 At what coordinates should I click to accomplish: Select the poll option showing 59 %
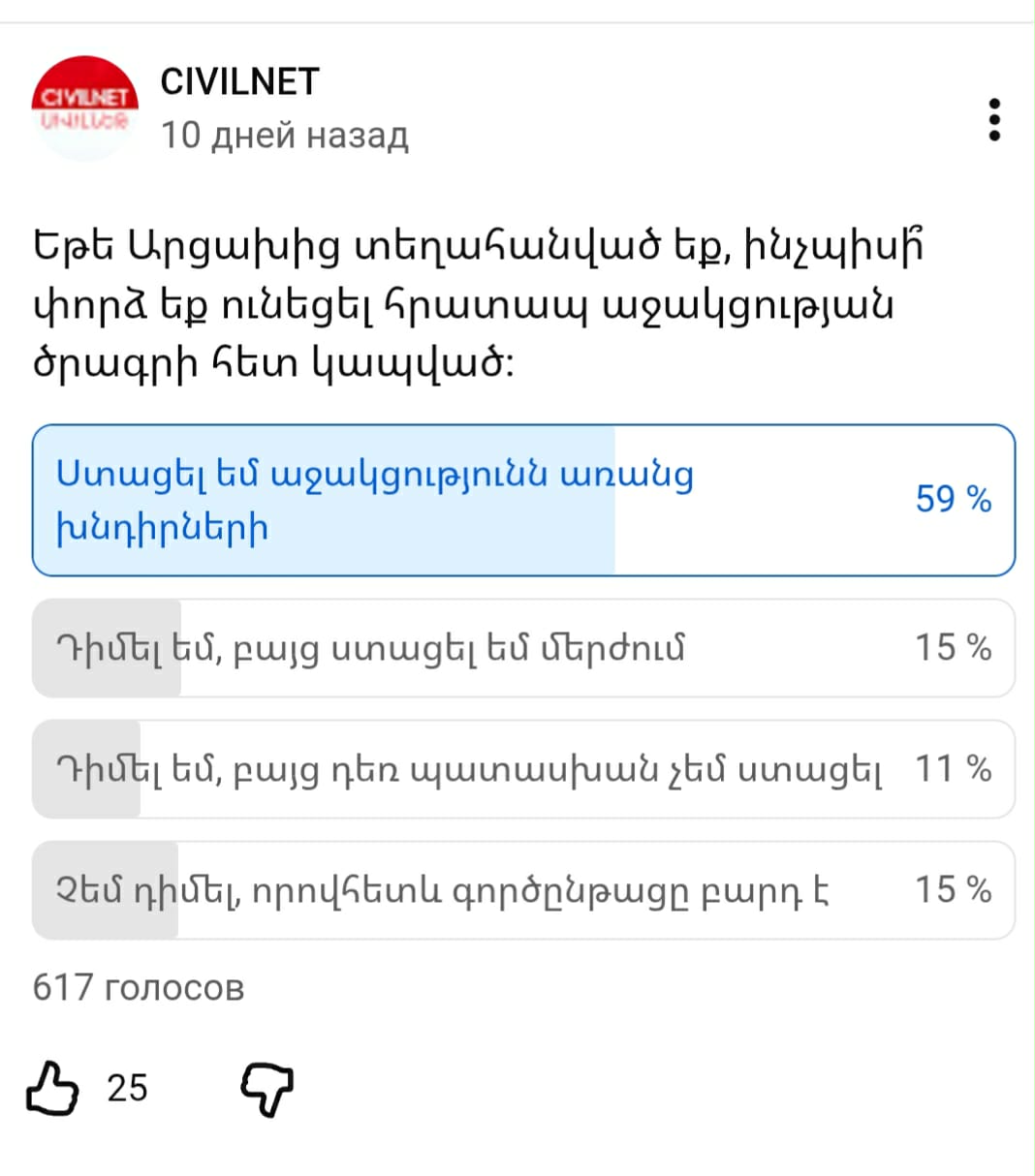[523, 500]
